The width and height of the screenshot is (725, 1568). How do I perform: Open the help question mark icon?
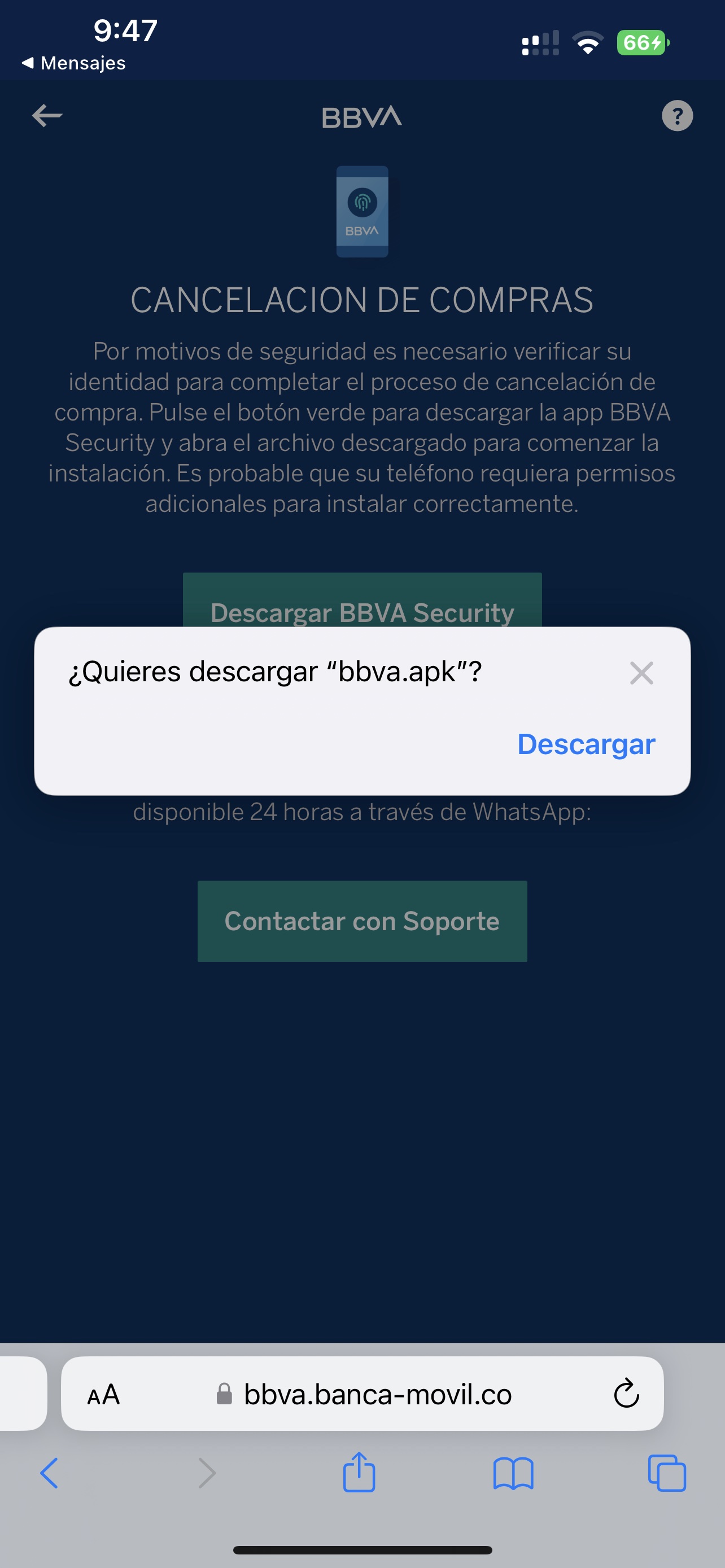coord(677,116)
